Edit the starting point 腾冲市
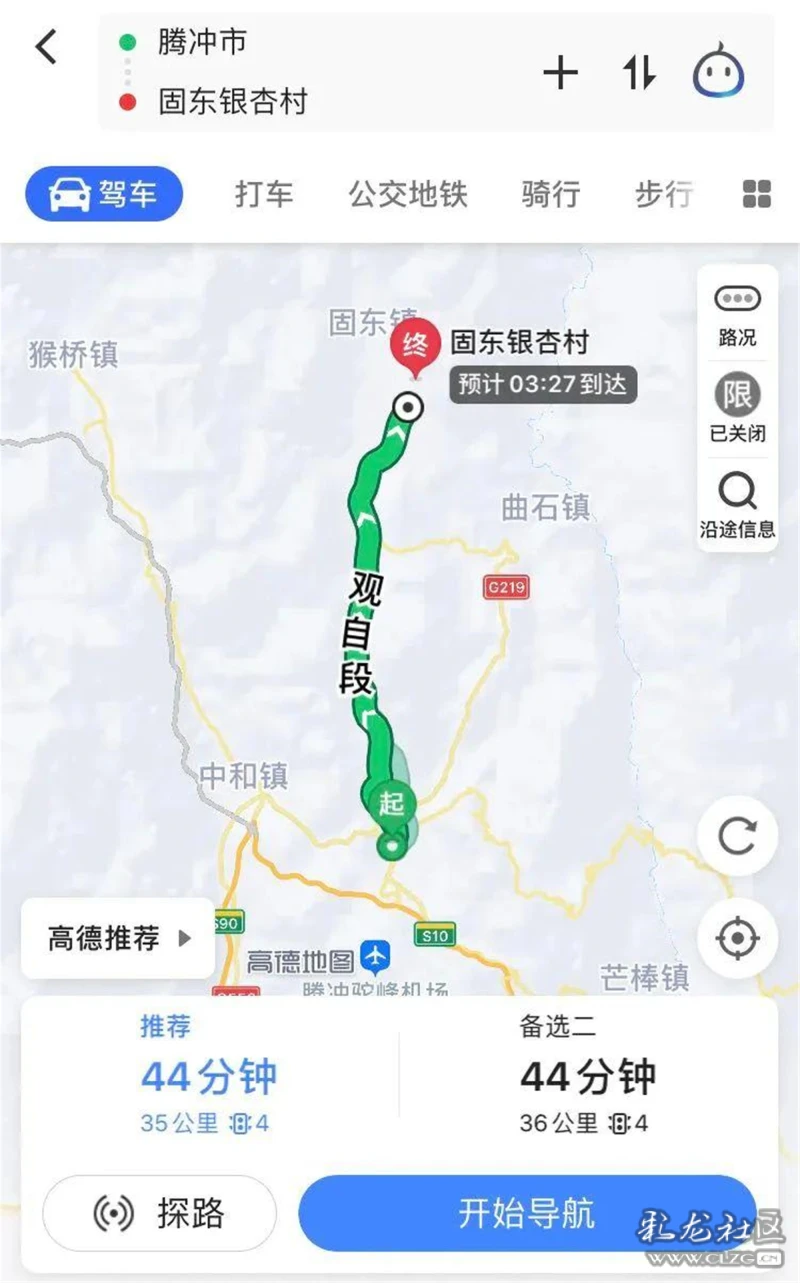This screenshot has height=1283, width=800. (x=201, y=42)
